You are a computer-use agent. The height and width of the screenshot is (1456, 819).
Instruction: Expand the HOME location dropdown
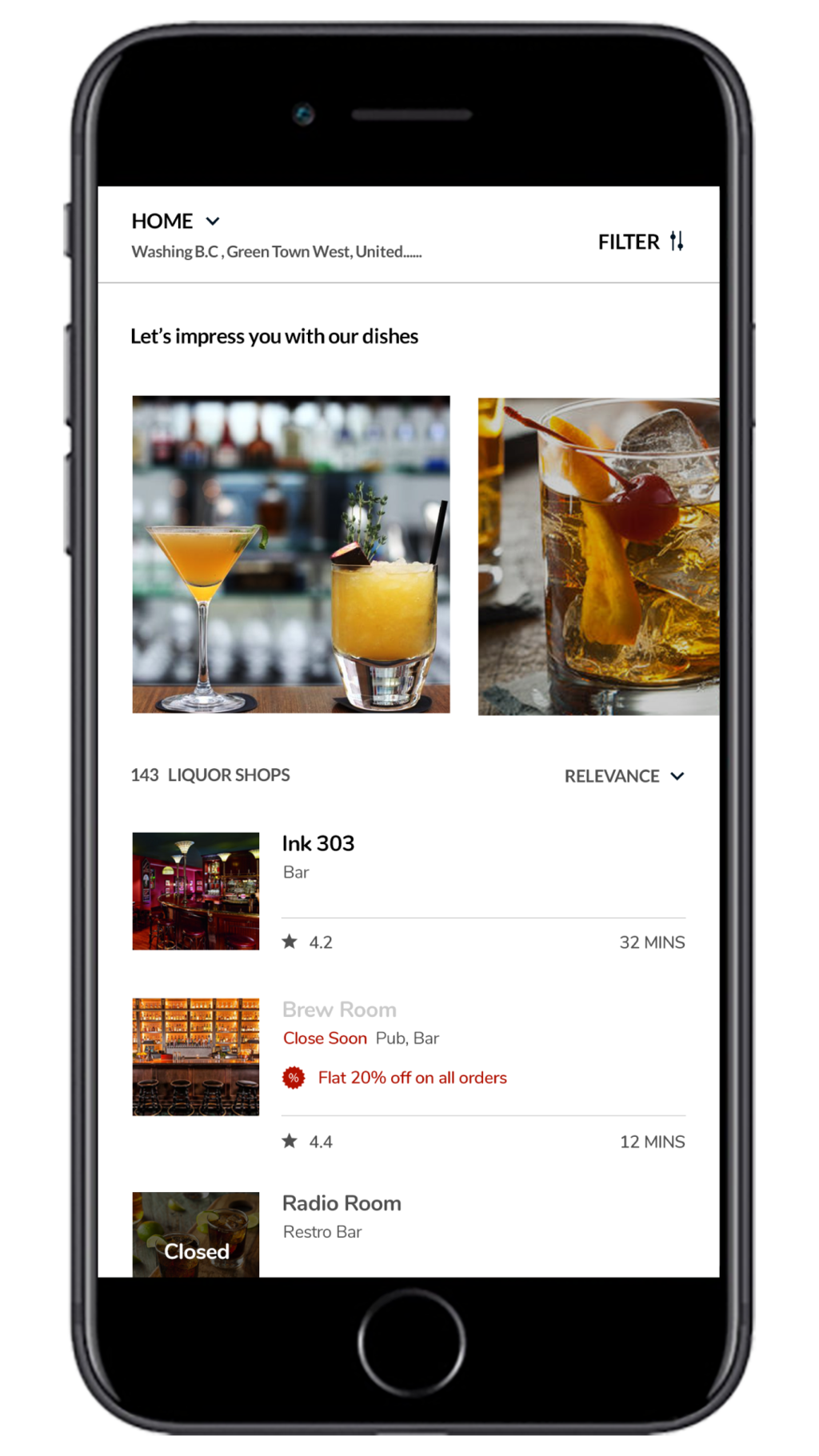(176, 221)
